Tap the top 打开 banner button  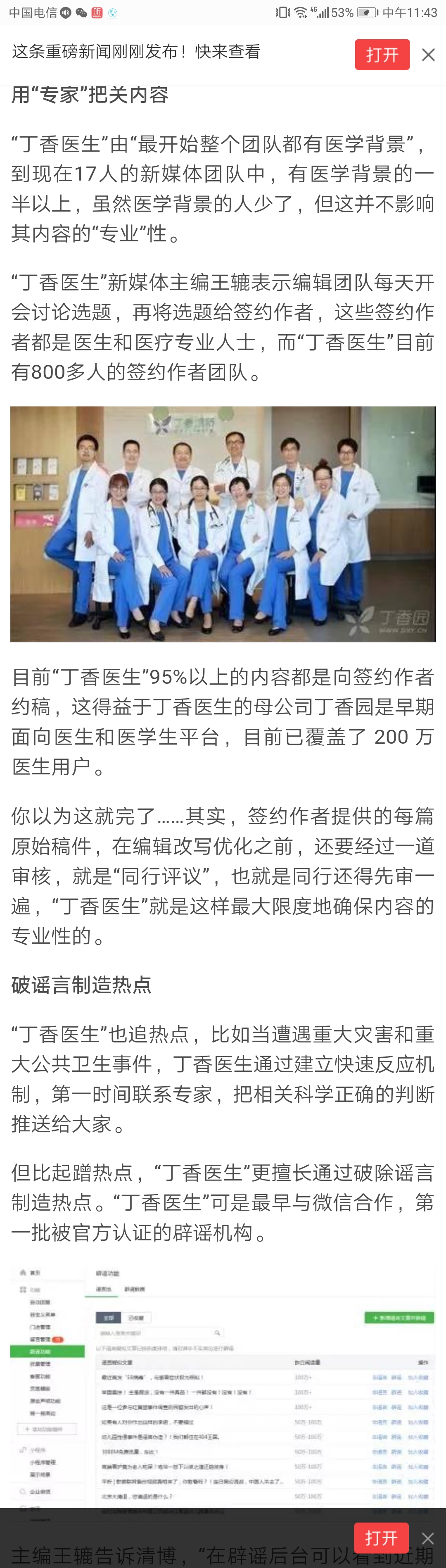382,55
